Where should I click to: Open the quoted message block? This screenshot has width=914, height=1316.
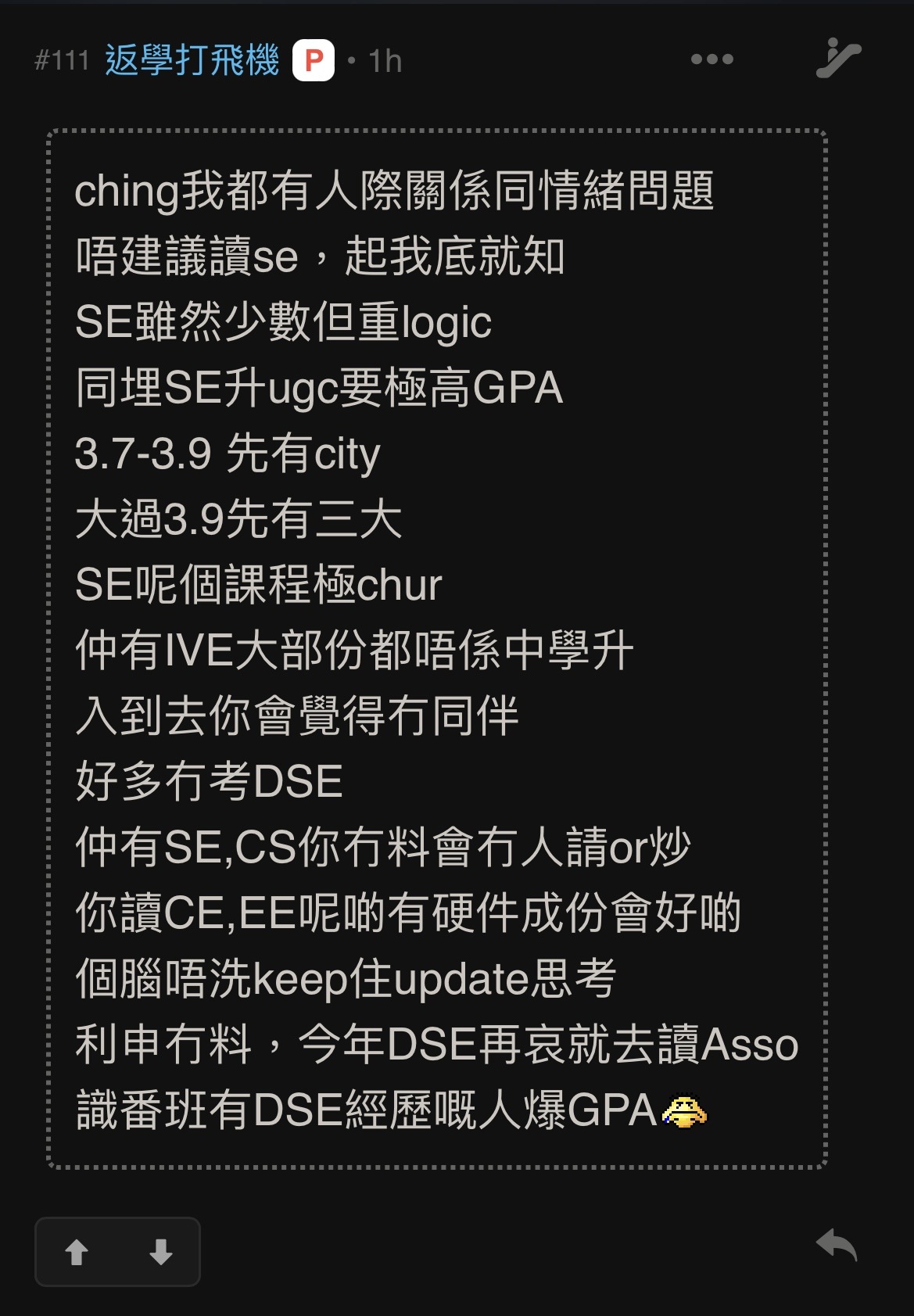pyautogui.click(x=436, y=649)
